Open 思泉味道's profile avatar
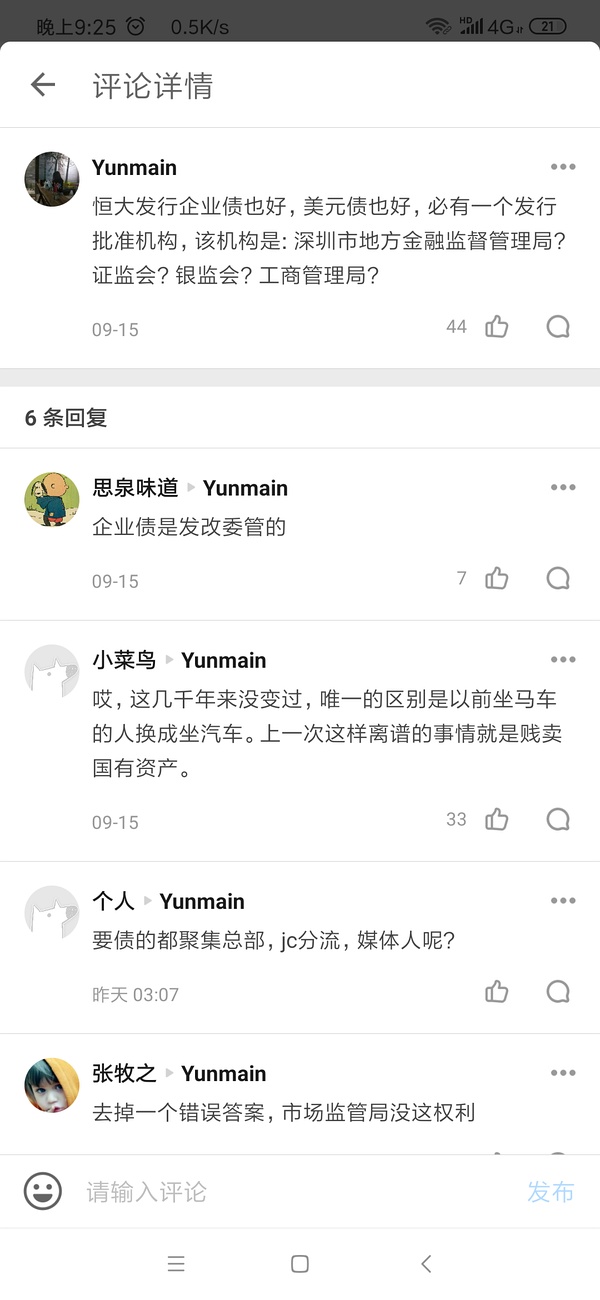 click(52, 499)
